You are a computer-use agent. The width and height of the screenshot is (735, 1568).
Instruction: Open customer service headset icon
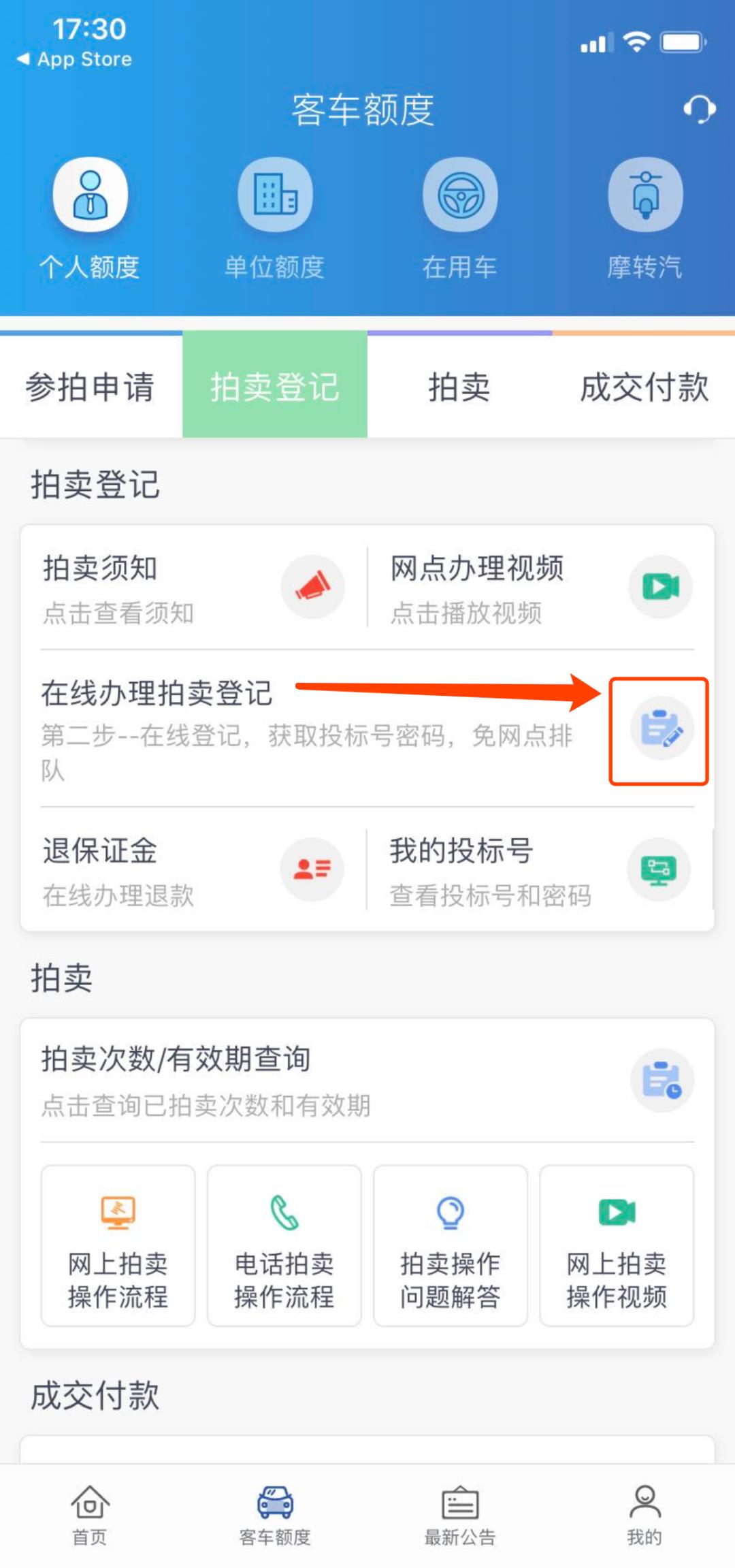coord(699,109)
